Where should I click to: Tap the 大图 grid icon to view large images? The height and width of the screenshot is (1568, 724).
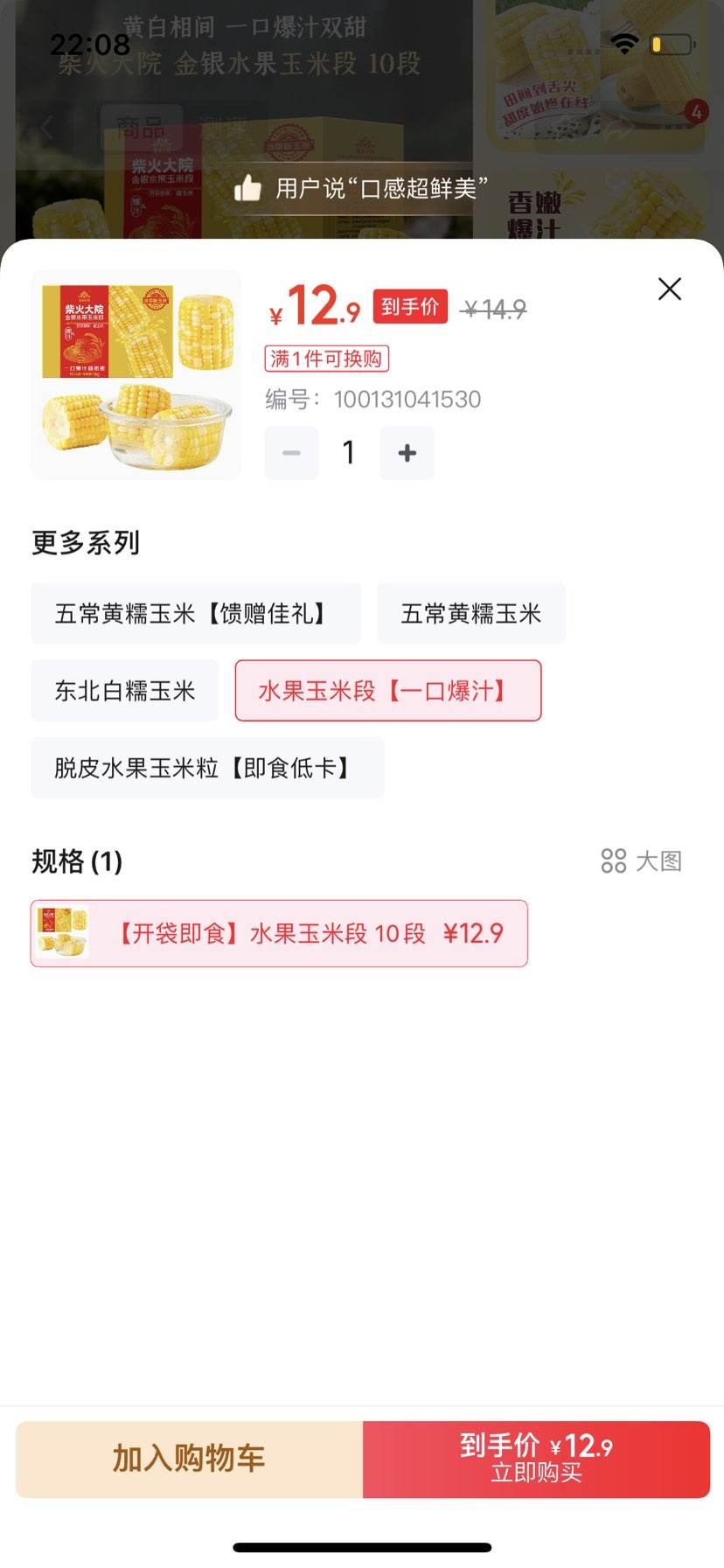click(x=615, y=861)
